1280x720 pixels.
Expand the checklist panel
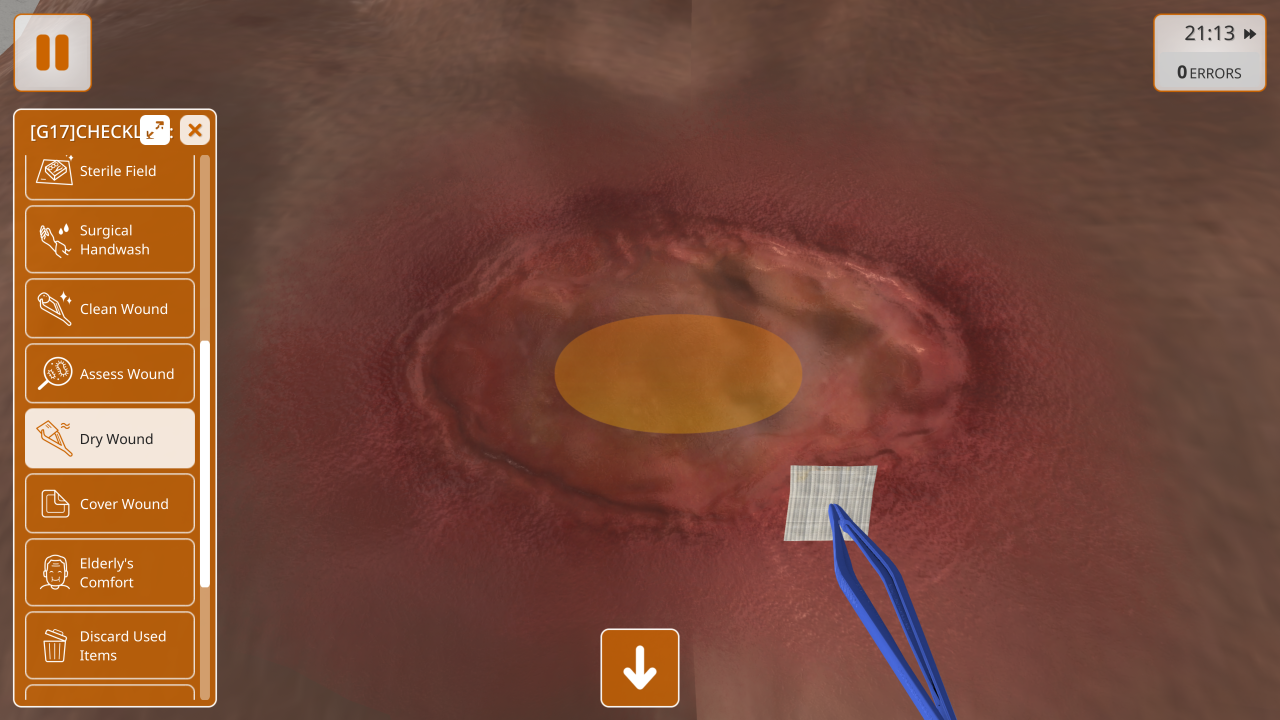pyautogui.click(x=155, y=130)
